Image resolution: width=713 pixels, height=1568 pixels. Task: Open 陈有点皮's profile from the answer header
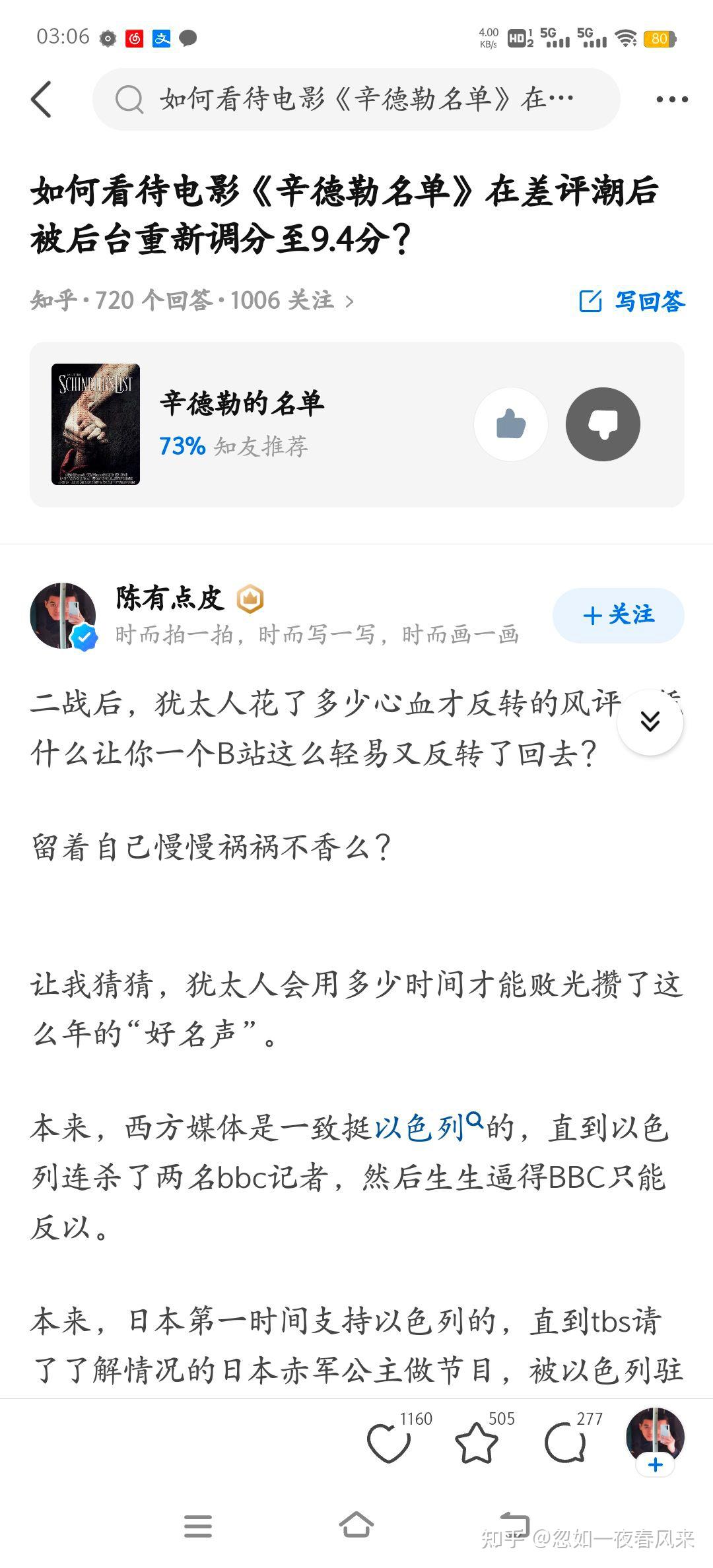click(63, 615)
